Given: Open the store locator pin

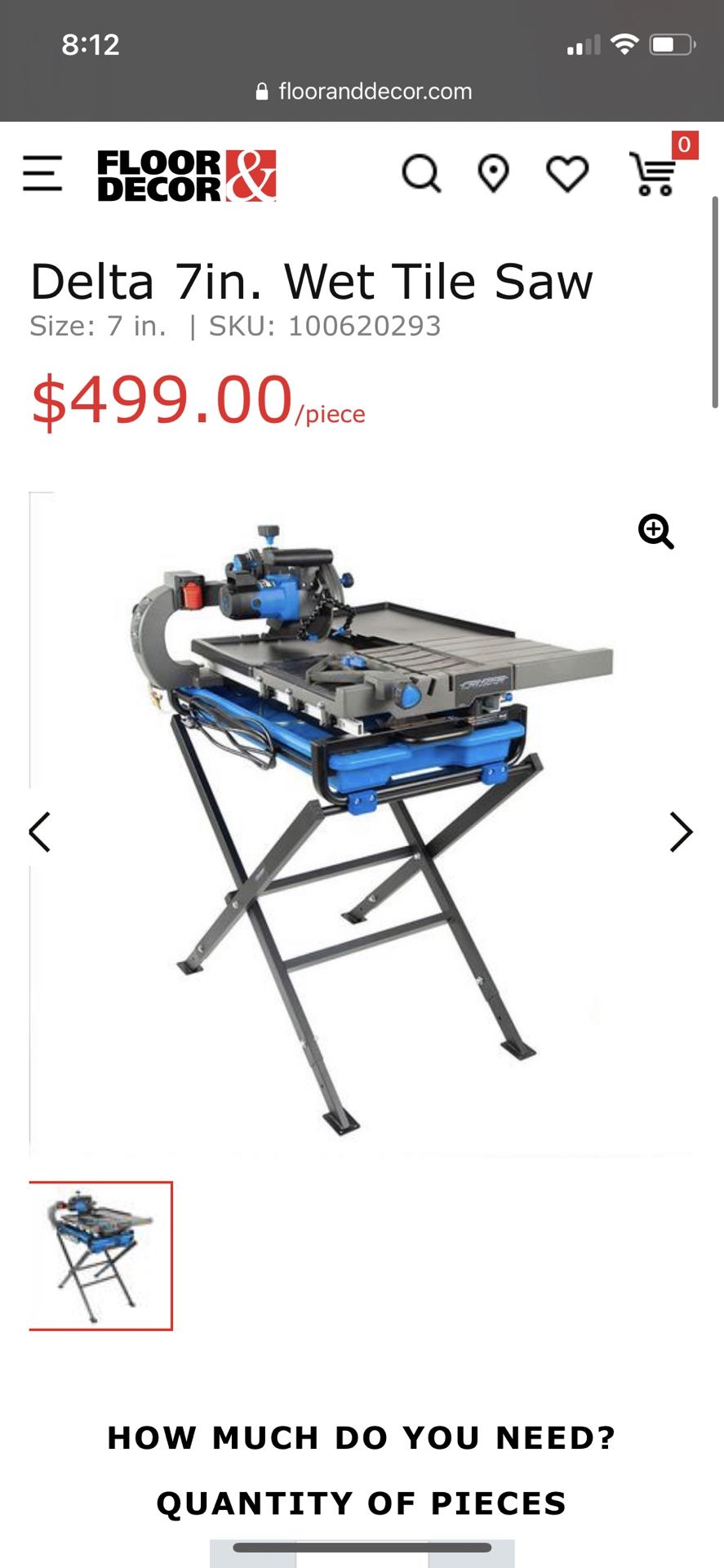Looking at the screenshot, I should point(493,174).
